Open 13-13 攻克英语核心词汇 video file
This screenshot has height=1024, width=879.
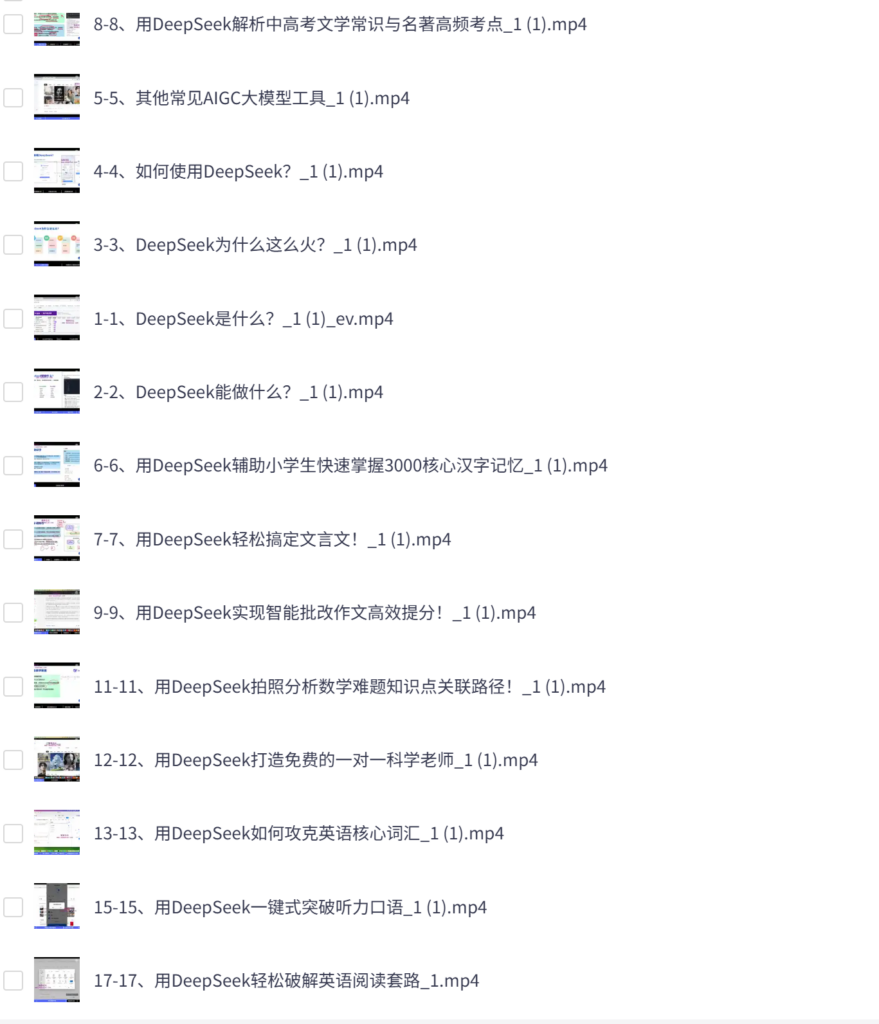tap(298, 833)
